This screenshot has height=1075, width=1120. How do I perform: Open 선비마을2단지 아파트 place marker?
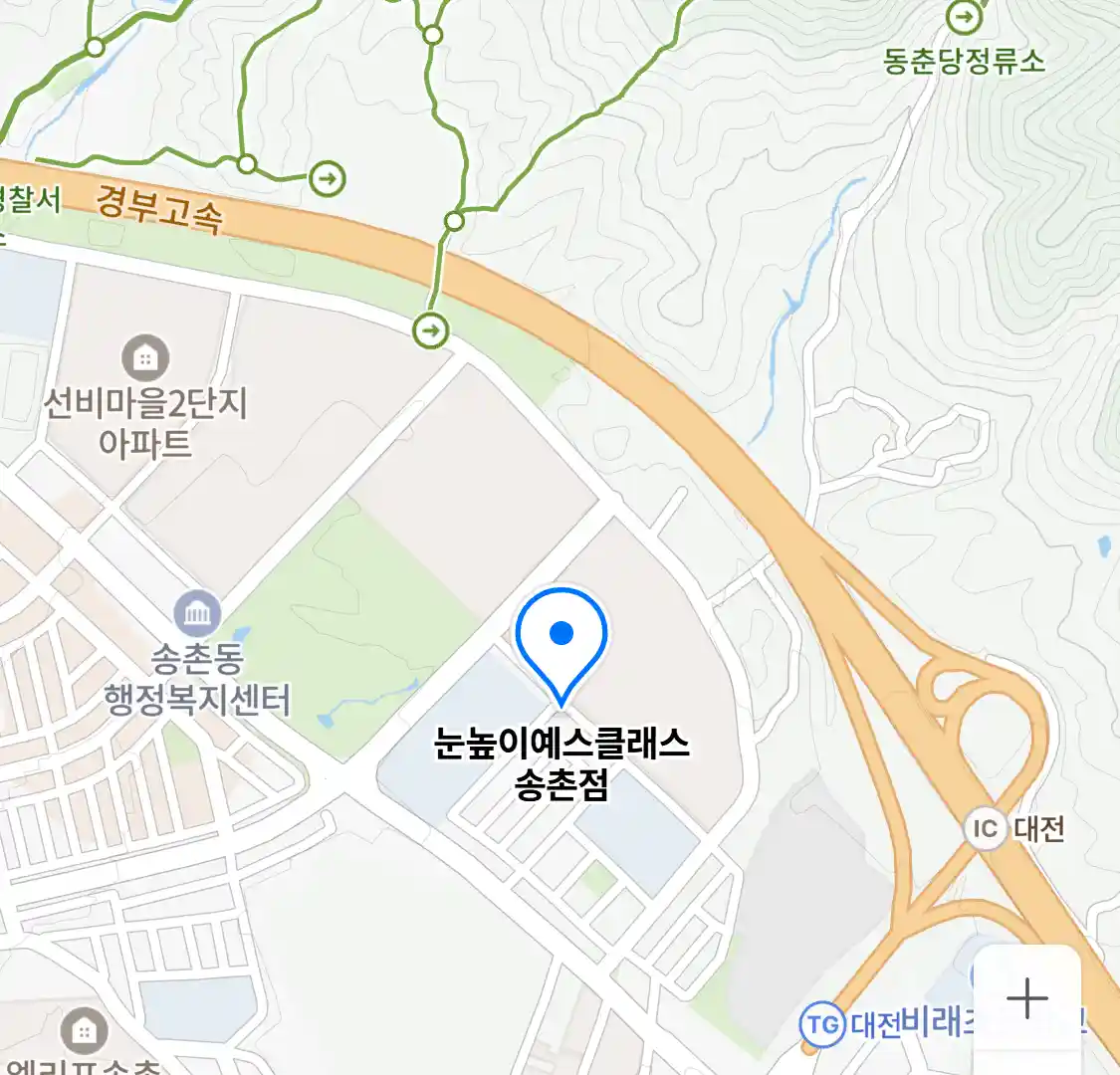pyautogui.click(x=145, y=357)
